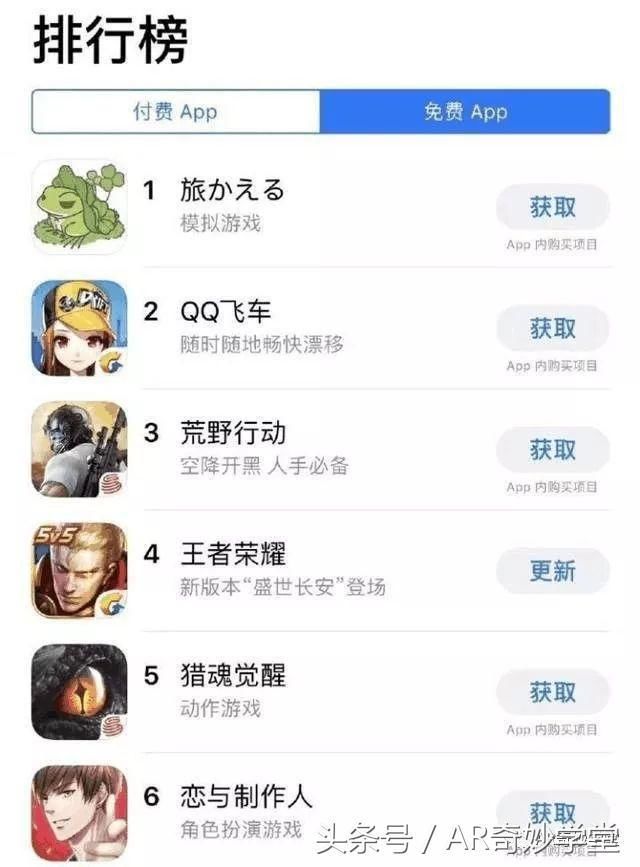Download 荒野行动 with its 获取 button
Screen dimensions: 640x867
552,449
